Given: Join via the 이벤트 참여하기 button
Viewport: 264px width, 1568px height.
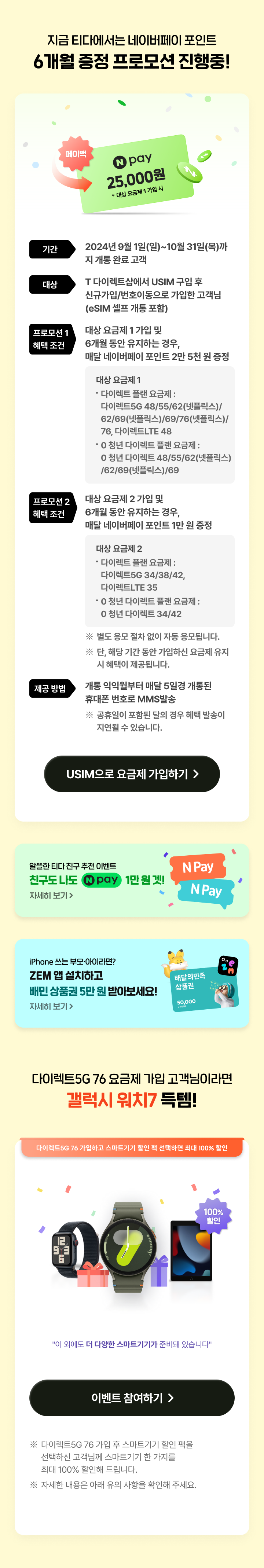Looking at the screenshot, I should (131, 1398).
